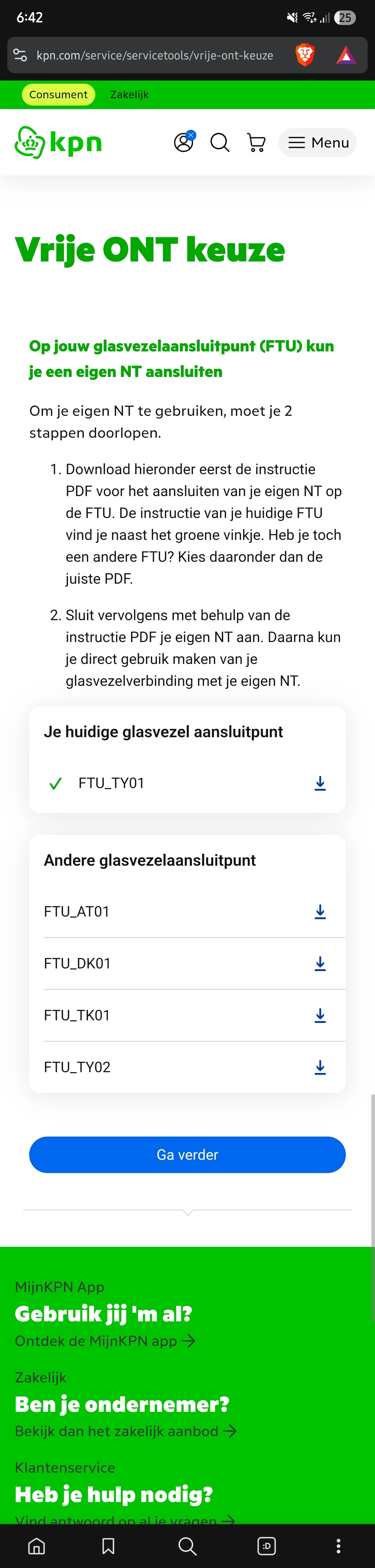Image resolution: width=375 pixels, height=1568 pixels.
Task: Open the Ontdek de MijnKPN app link
Action: 104,1340
